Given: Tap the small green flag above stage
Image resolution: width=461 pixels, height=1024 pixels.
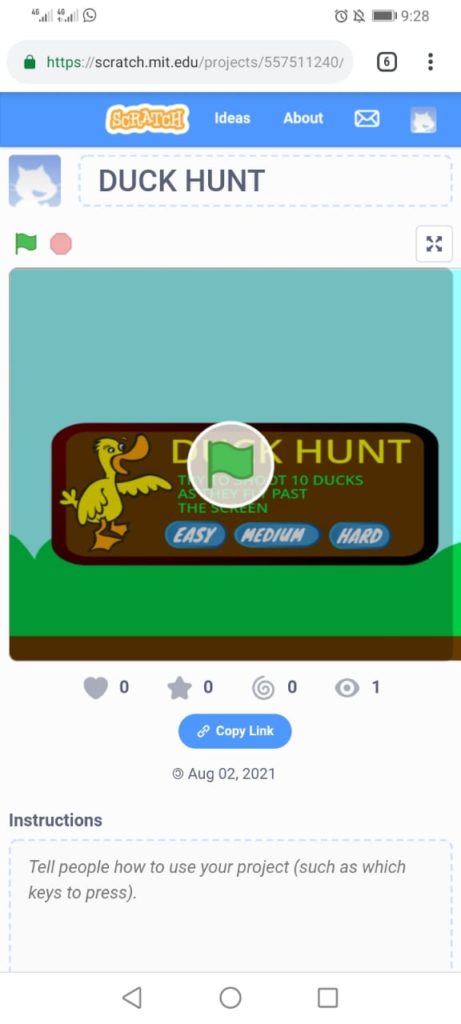Looking at the screenshot, I should 26,244.
